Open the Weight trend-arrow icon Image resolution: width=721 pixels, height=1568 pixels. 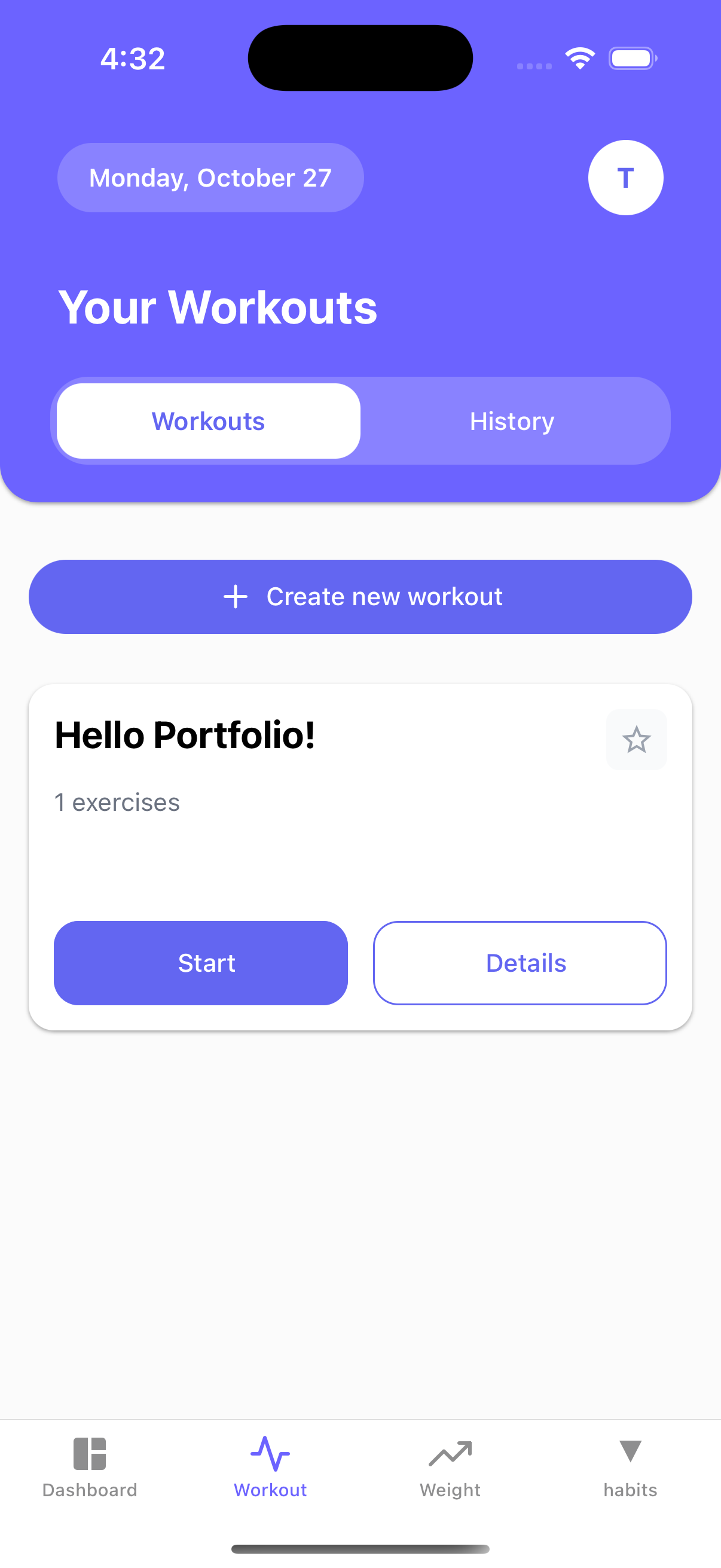[450, 1455]
